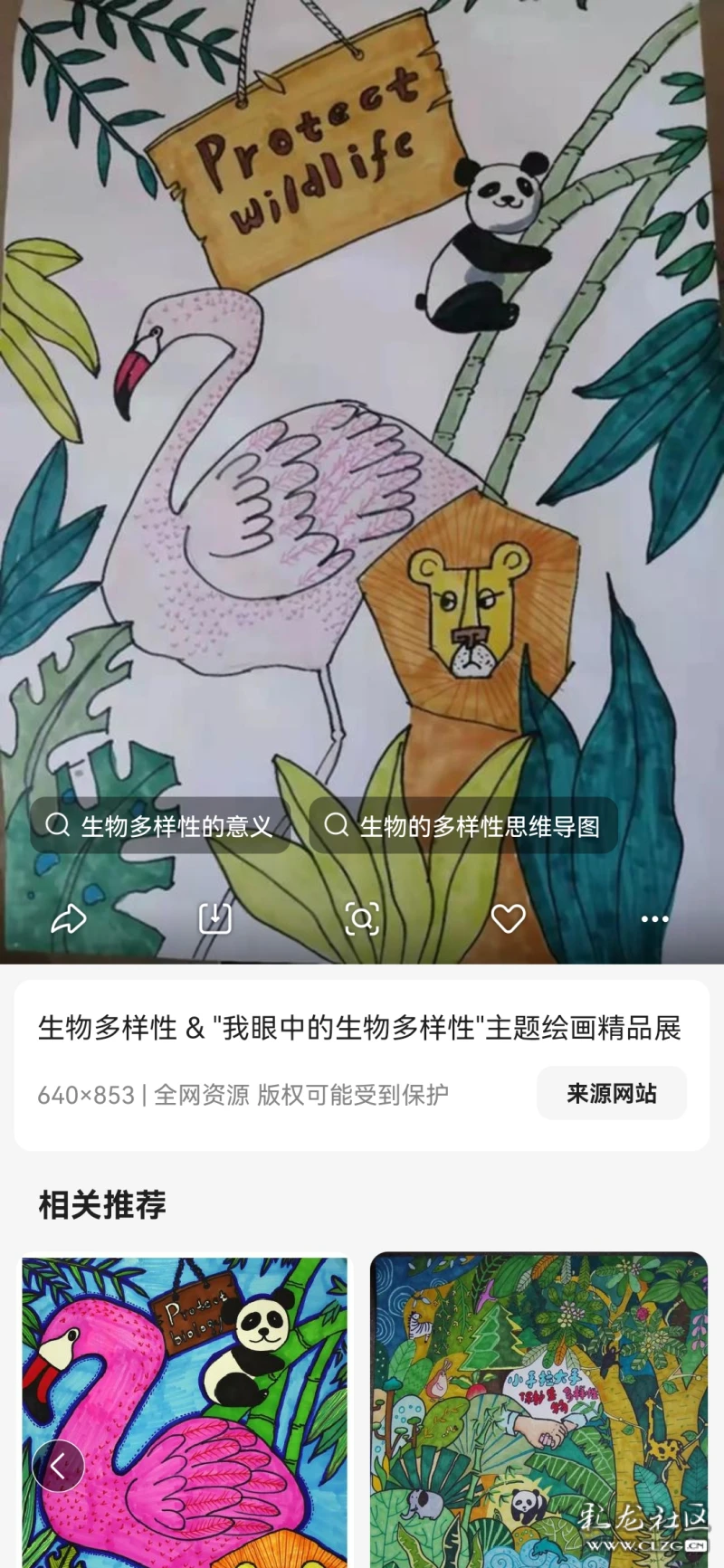Download the image
The image size is (724, 1568).
pyautogui.click(x=214, y=919)
